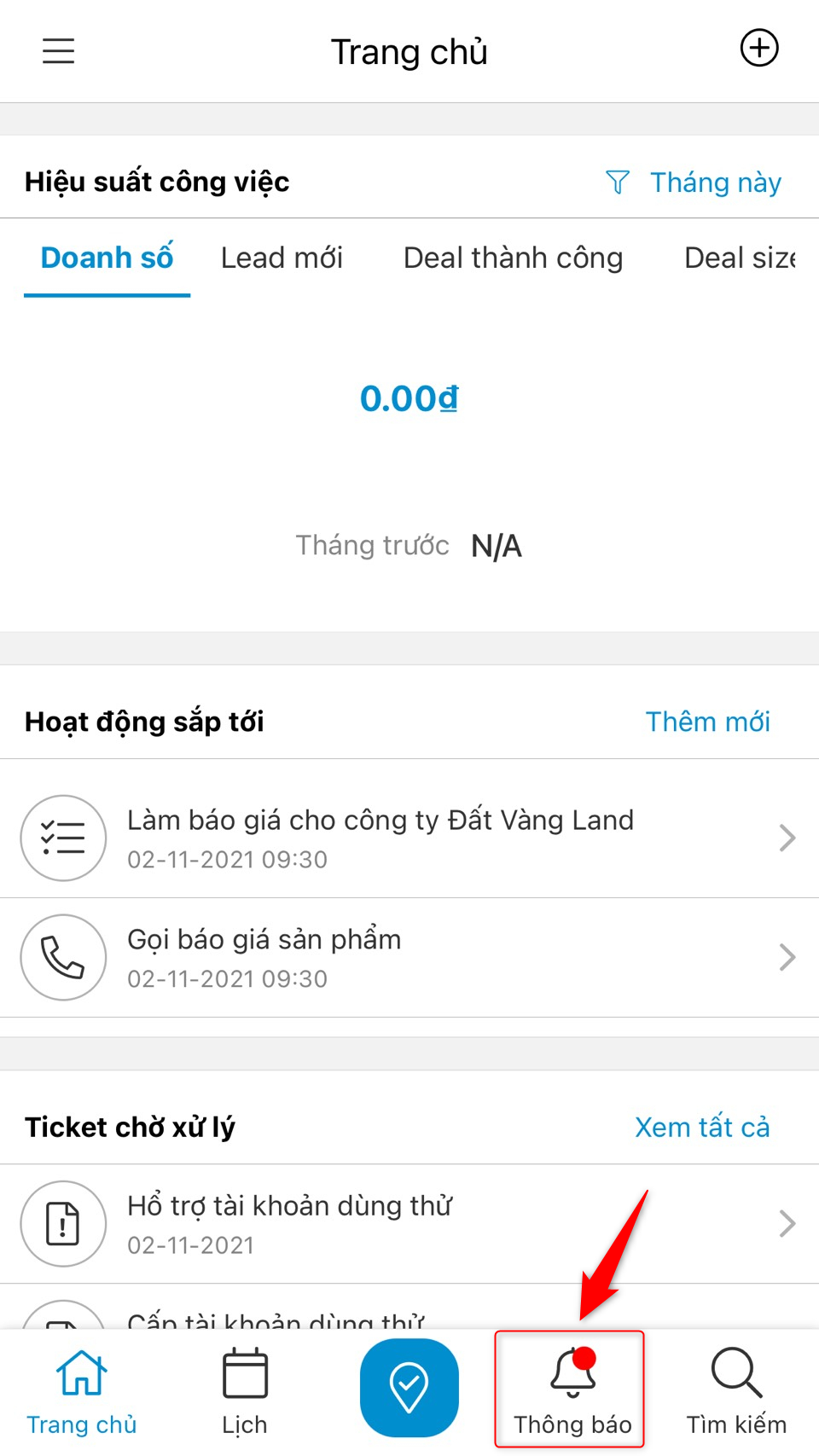Open the hamburger drawer menu
The image size is (819, 1456).
point(59,51)
